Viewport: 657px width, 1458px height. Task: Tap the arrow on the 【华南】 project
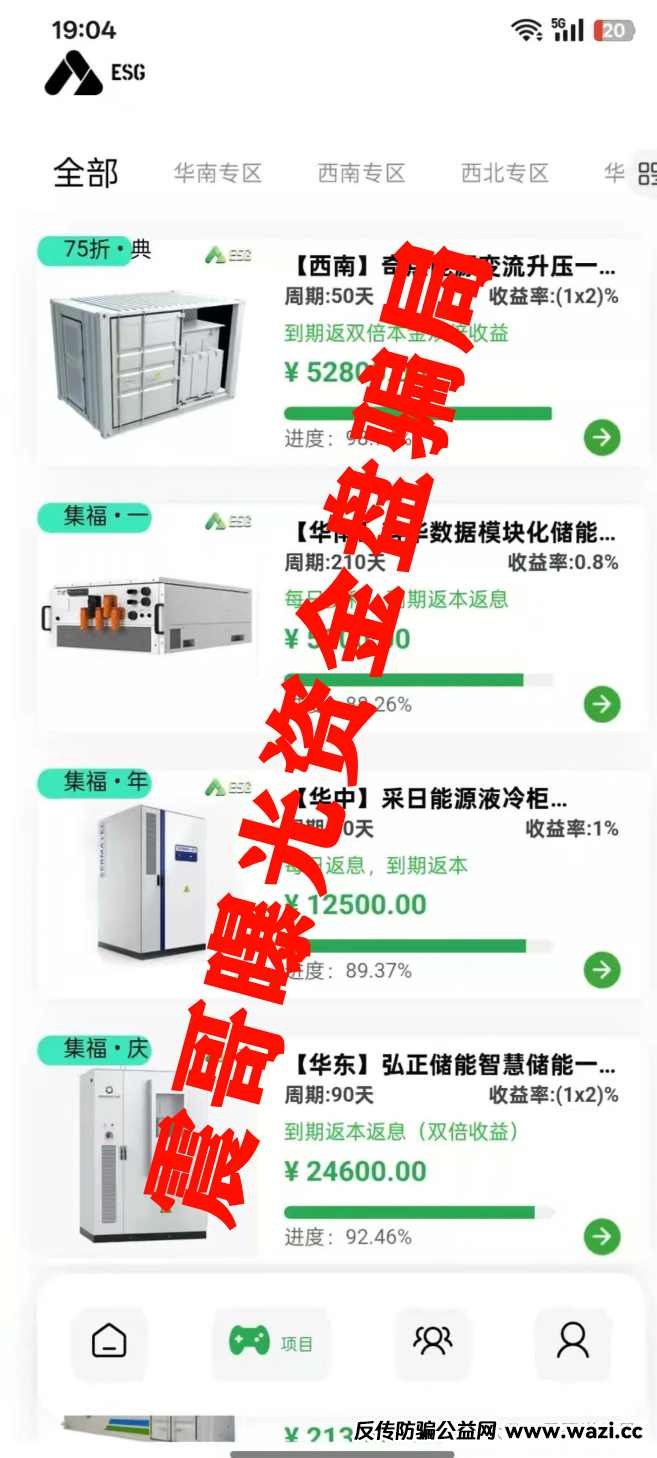pyautogui.click(x=602, y=704)
